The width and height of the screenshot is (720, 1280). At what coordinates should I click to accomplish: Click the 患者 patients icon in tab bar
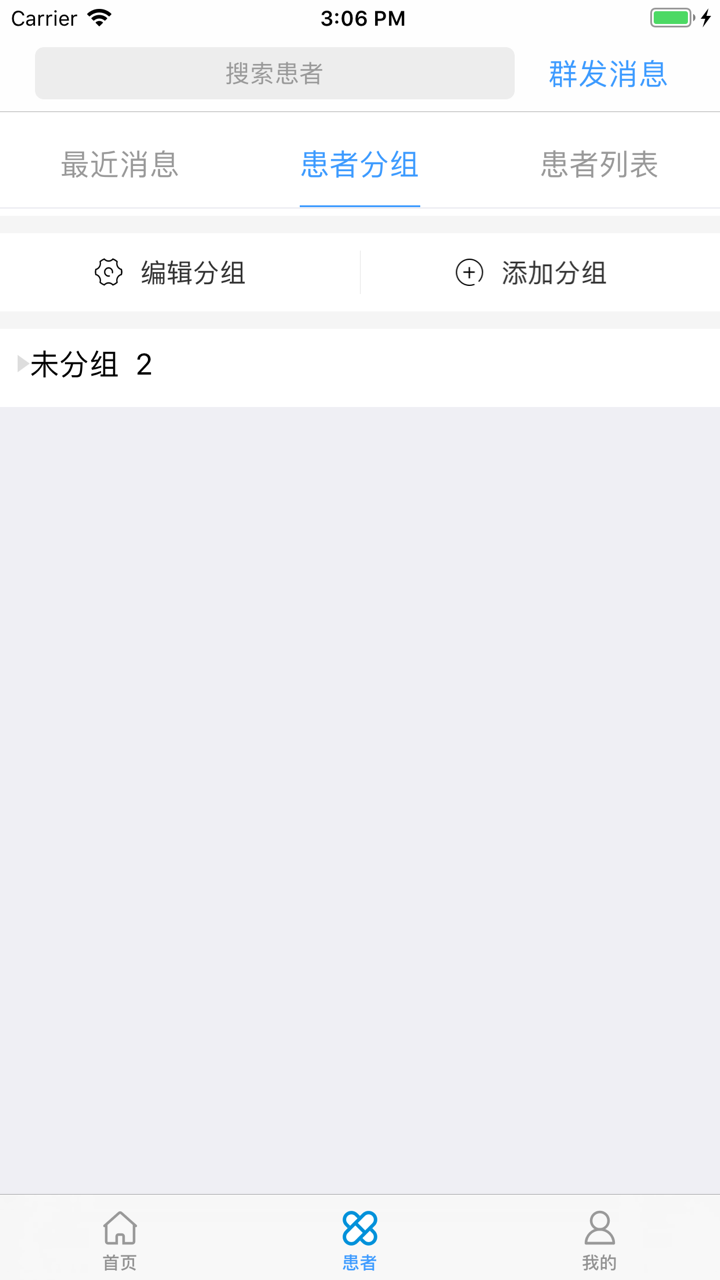[x=360, y=1225]
